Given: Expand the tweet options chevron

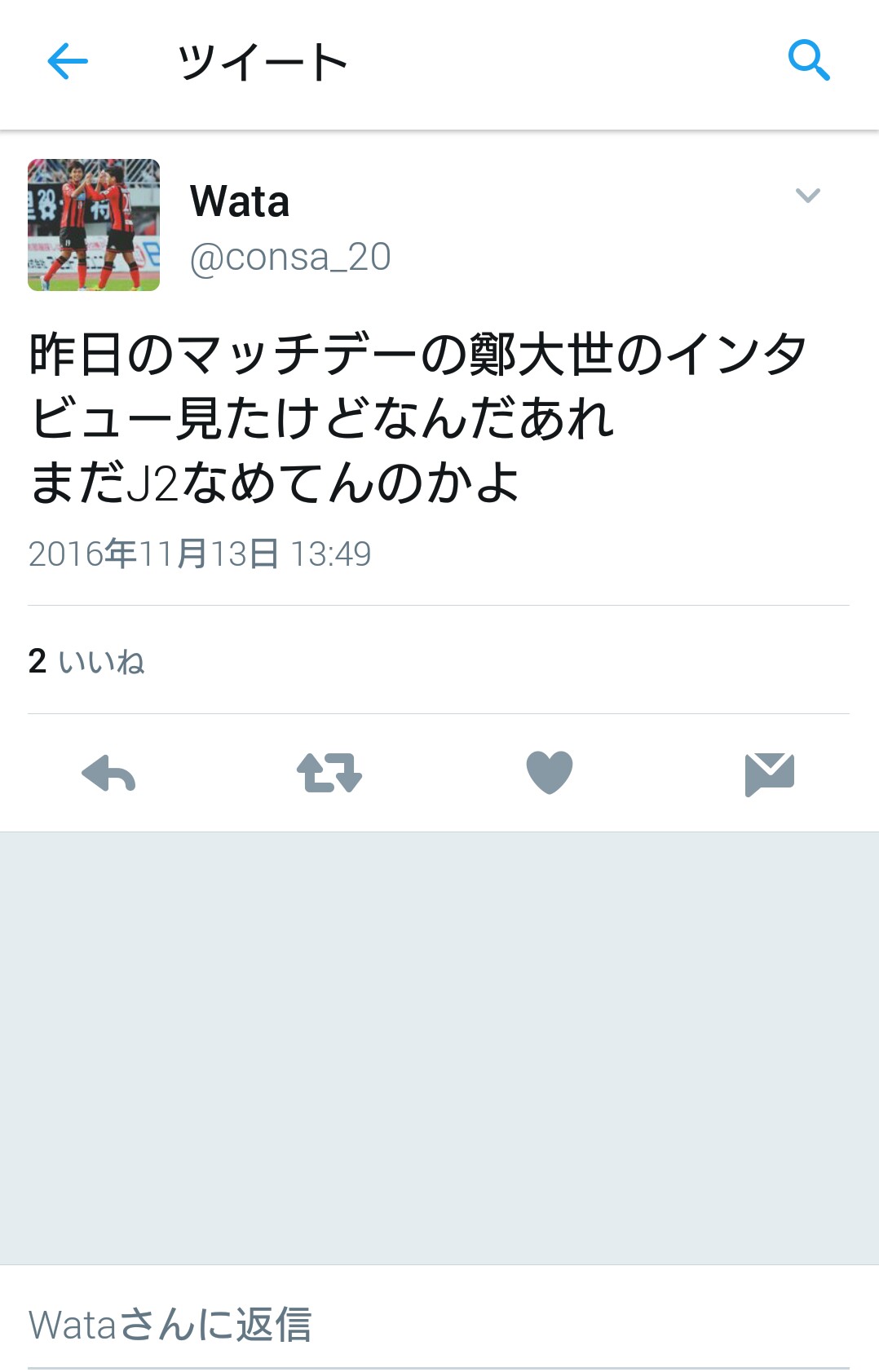Looking at the screenshot, I should pos(807,196).
